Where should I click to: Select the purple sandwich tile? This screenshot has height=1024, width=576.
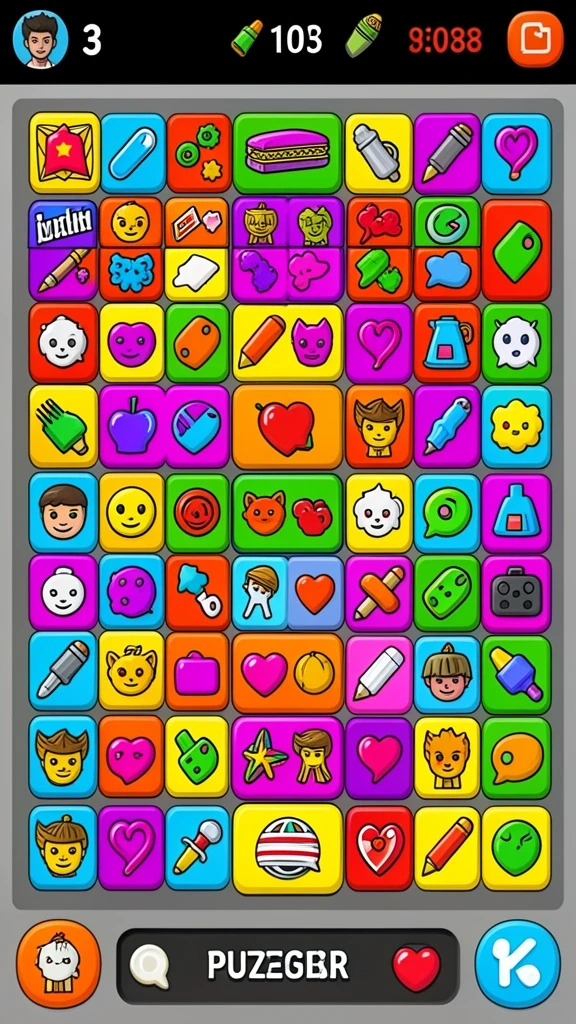coord(287,153)
